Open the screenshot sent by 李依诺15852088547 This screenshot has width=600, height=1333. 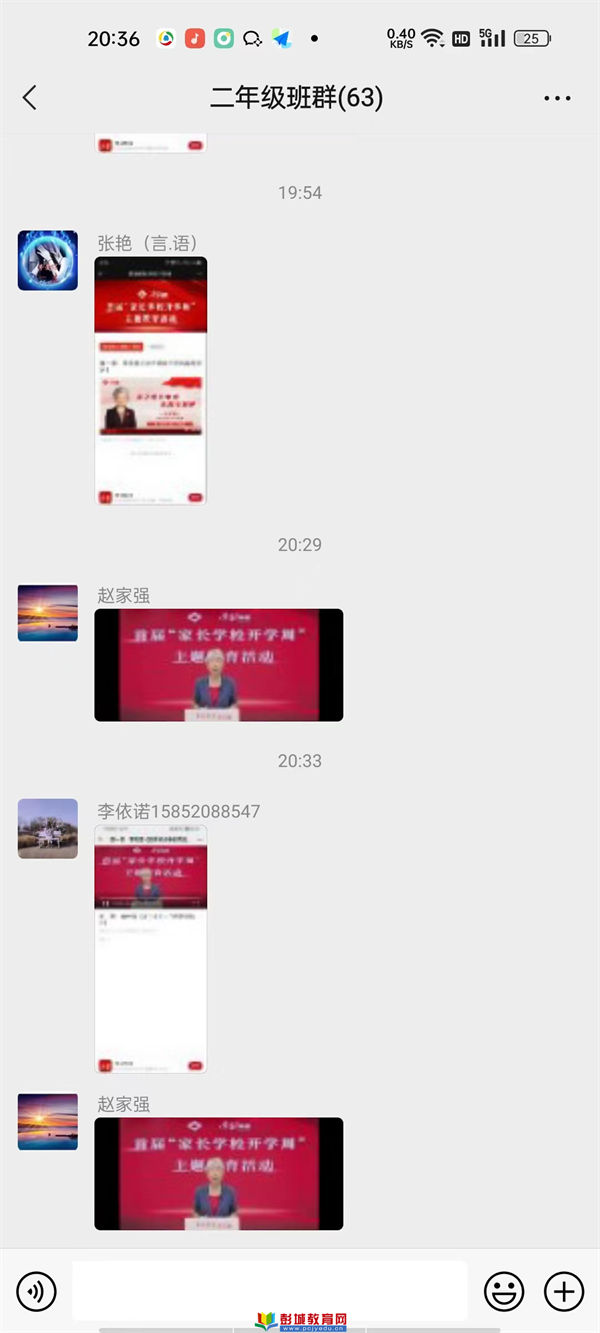(151, 948)
